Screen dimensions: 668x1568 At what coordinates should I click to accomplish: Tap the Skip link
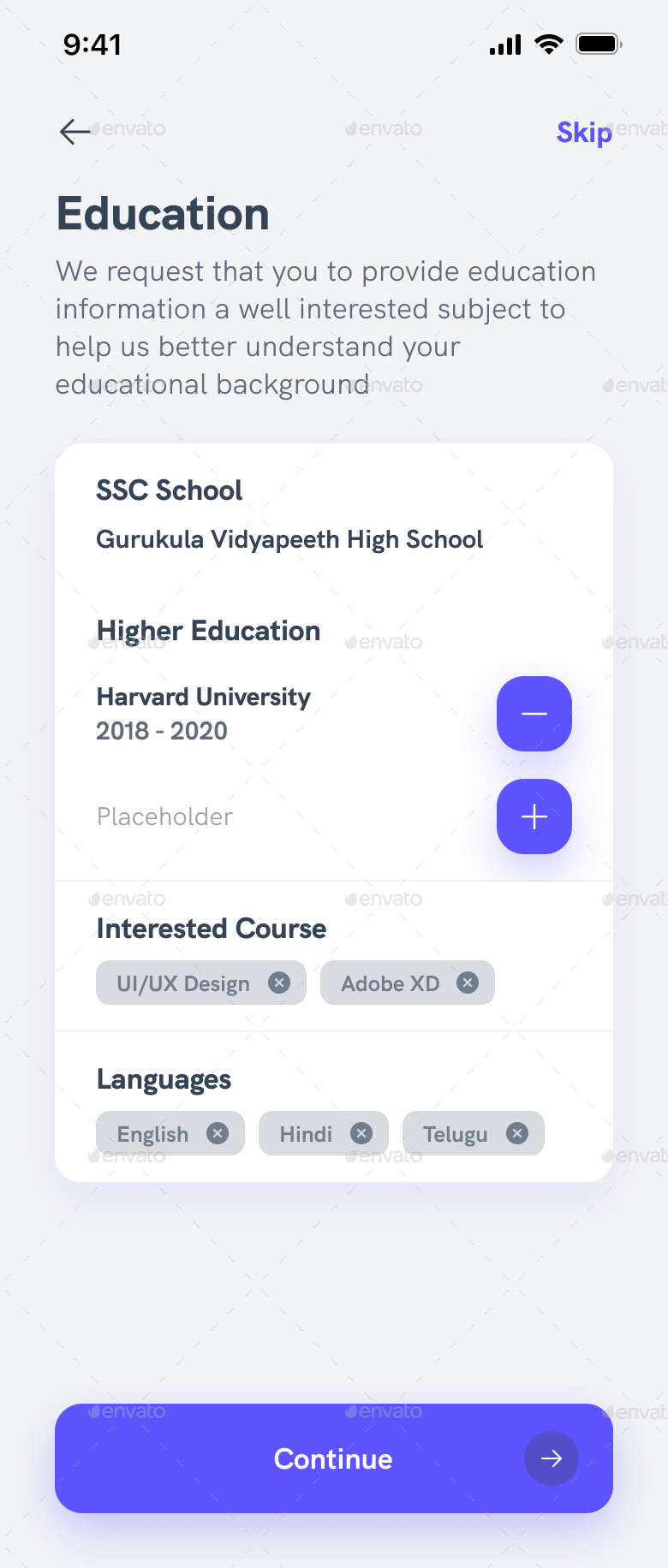tap(583, 133)
